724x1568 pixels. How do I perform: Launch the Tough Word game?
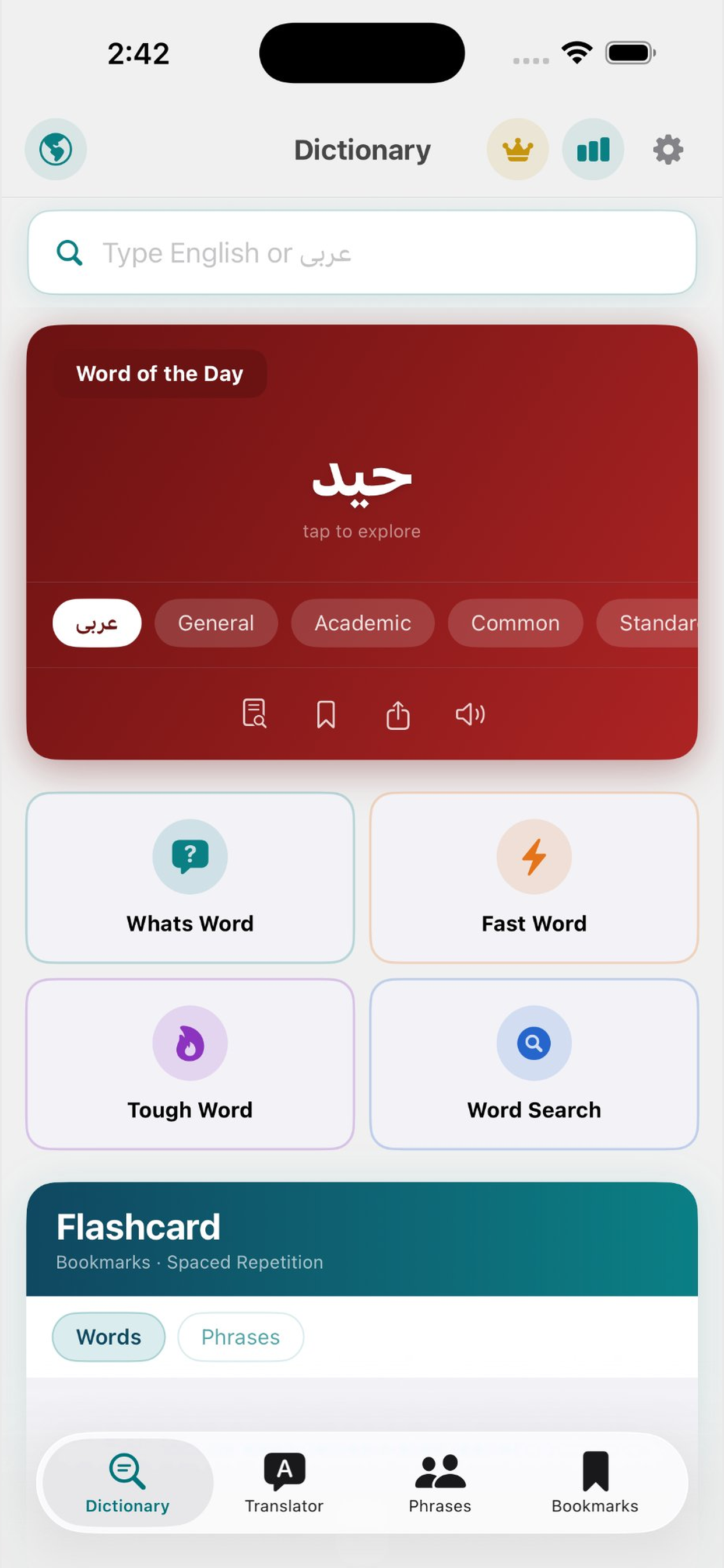coord(190,1065)
